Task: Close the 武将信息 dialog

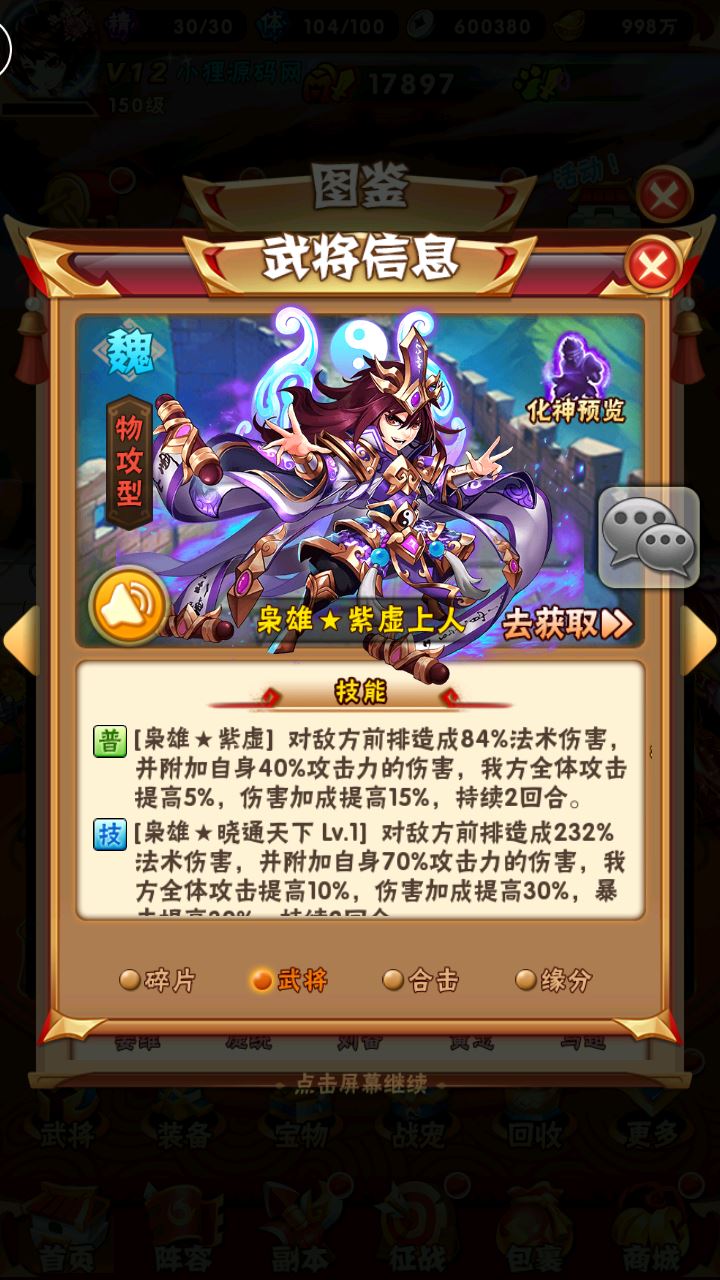Action: [x=653, y=266]
